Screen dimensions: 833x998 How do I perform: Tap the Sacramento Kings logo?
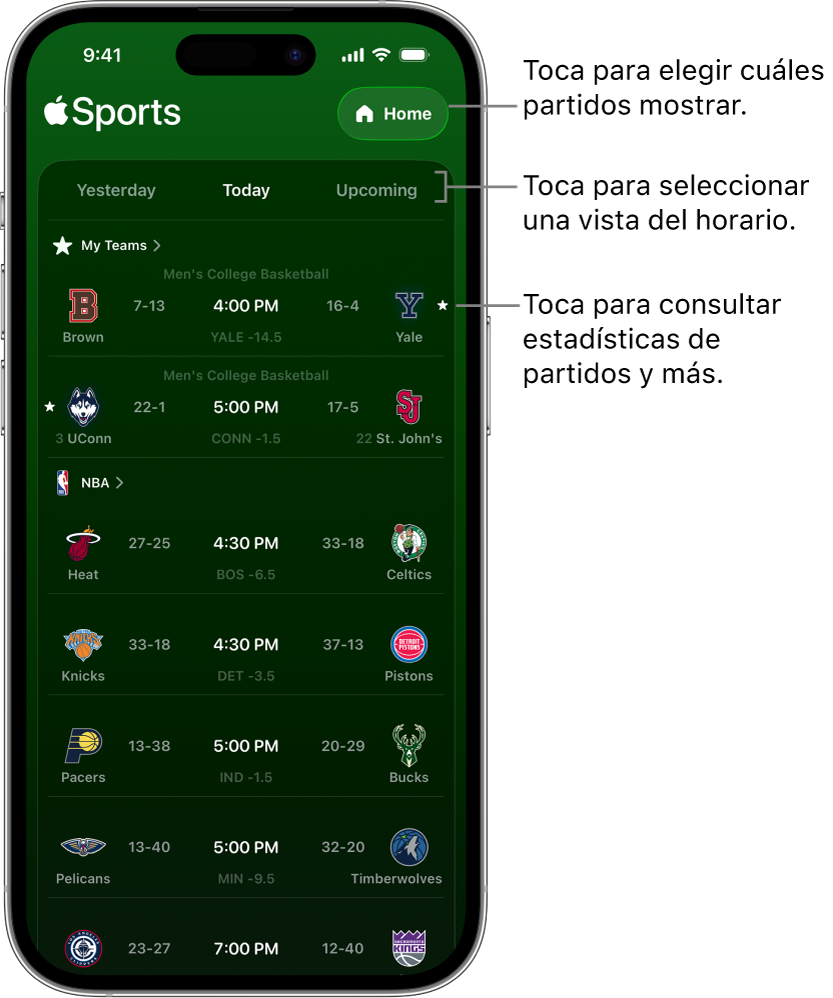tap(408, 948)
